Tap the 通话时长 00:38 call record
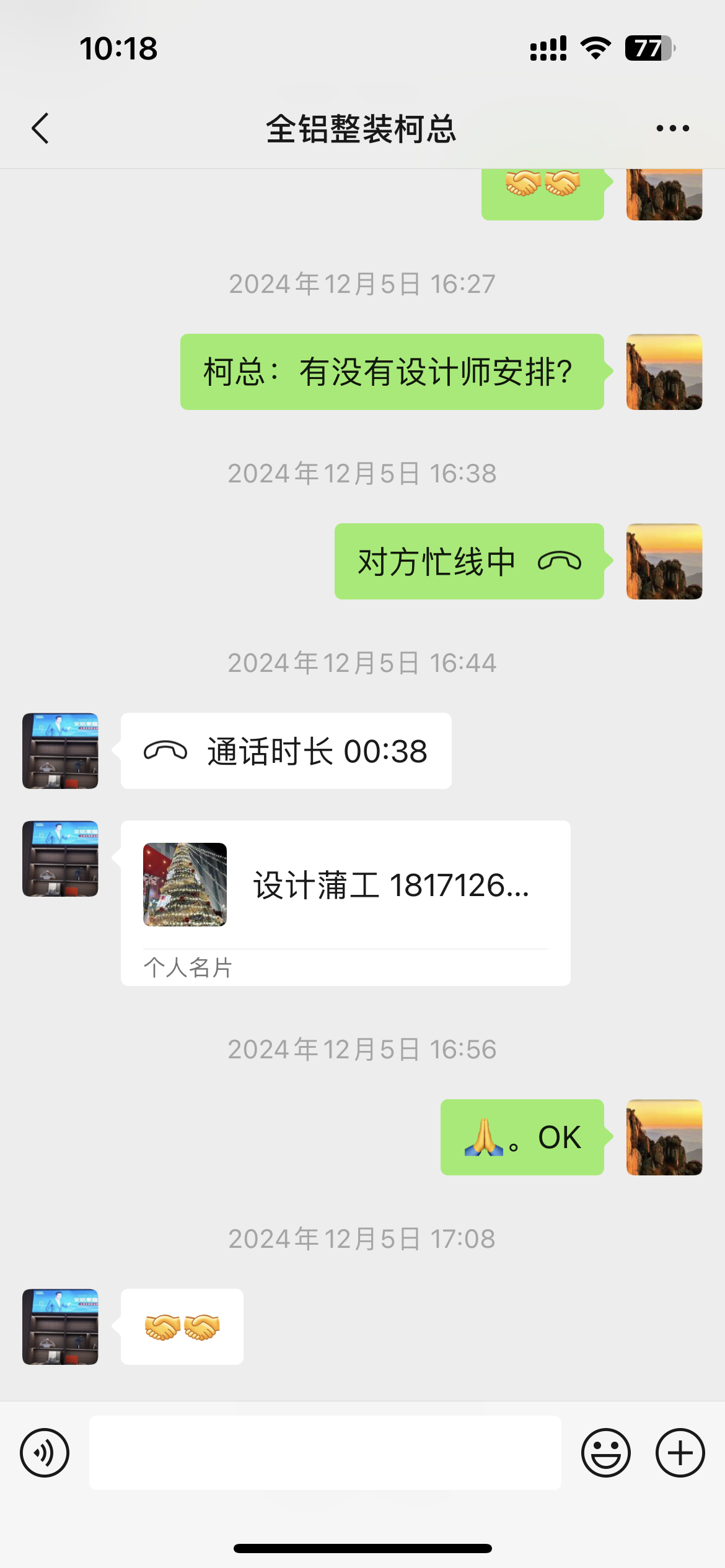725x1568 pixels. [286, 751]
